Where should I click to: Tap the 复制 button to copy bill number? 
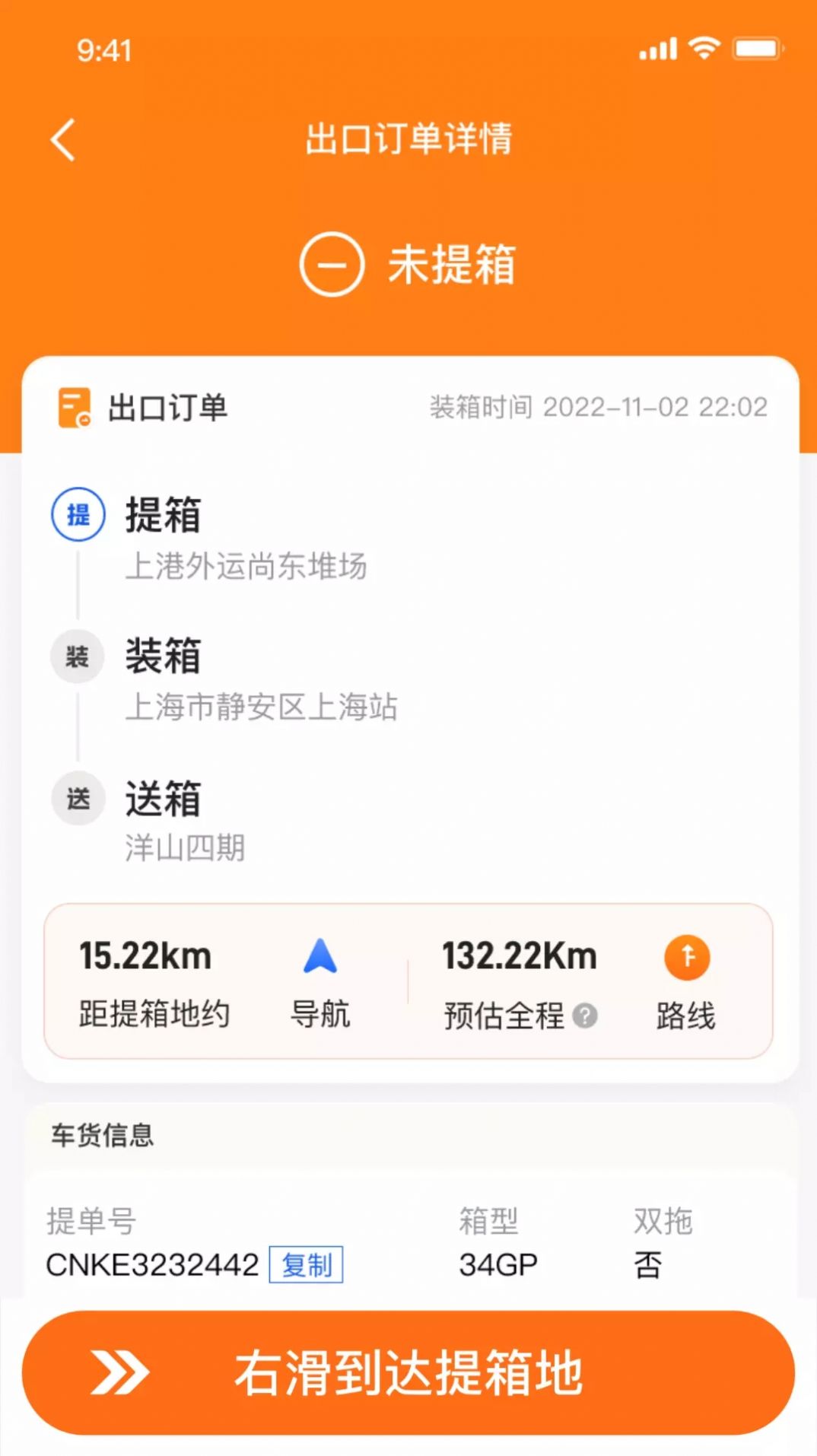click(307, 1264)
